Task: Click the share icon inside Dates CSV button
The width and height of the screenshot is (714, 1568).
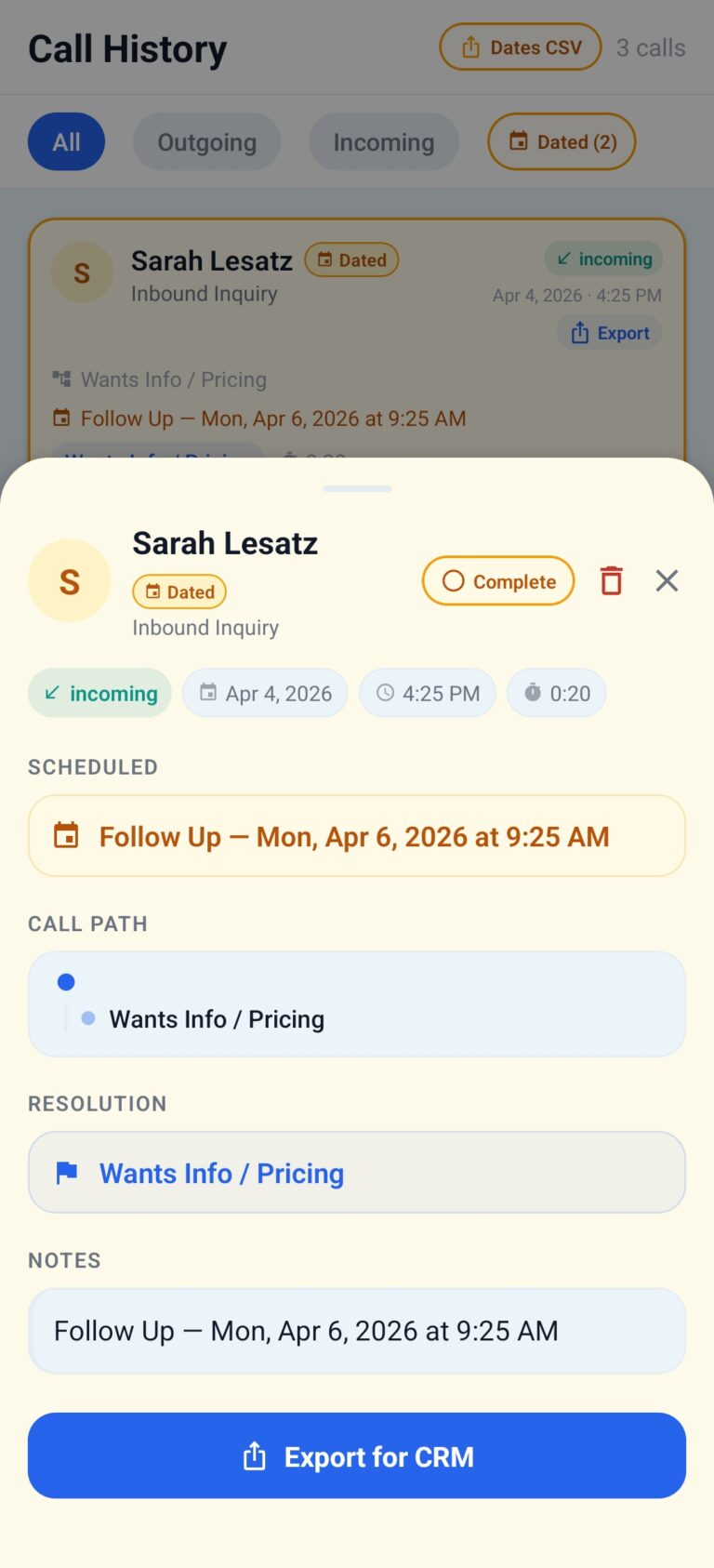Action: [470, 47]
